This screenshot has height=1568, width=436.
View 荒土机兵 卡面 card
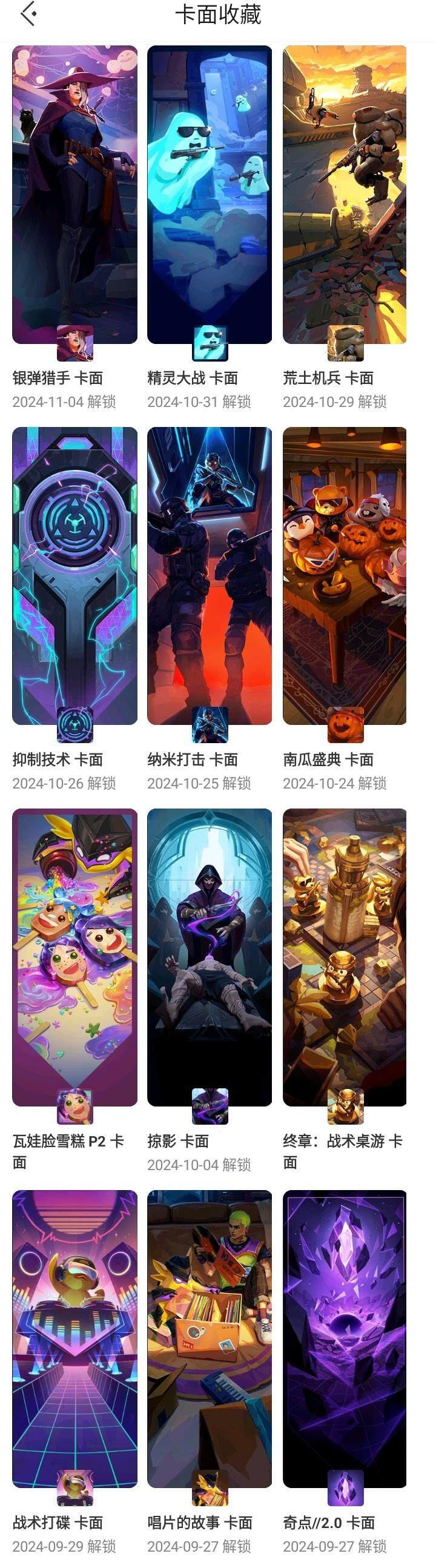tap(345, 195)
